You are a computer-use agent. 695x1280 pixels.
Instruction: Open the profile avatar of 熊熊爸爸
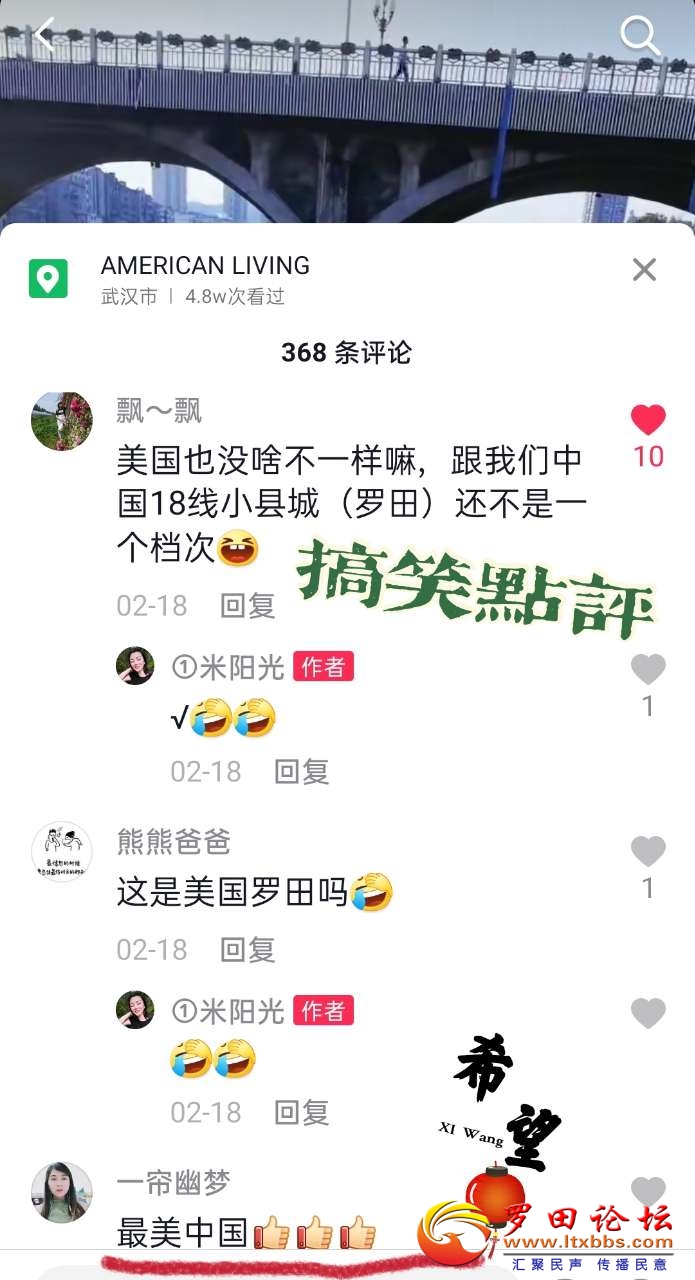point(62,851)
